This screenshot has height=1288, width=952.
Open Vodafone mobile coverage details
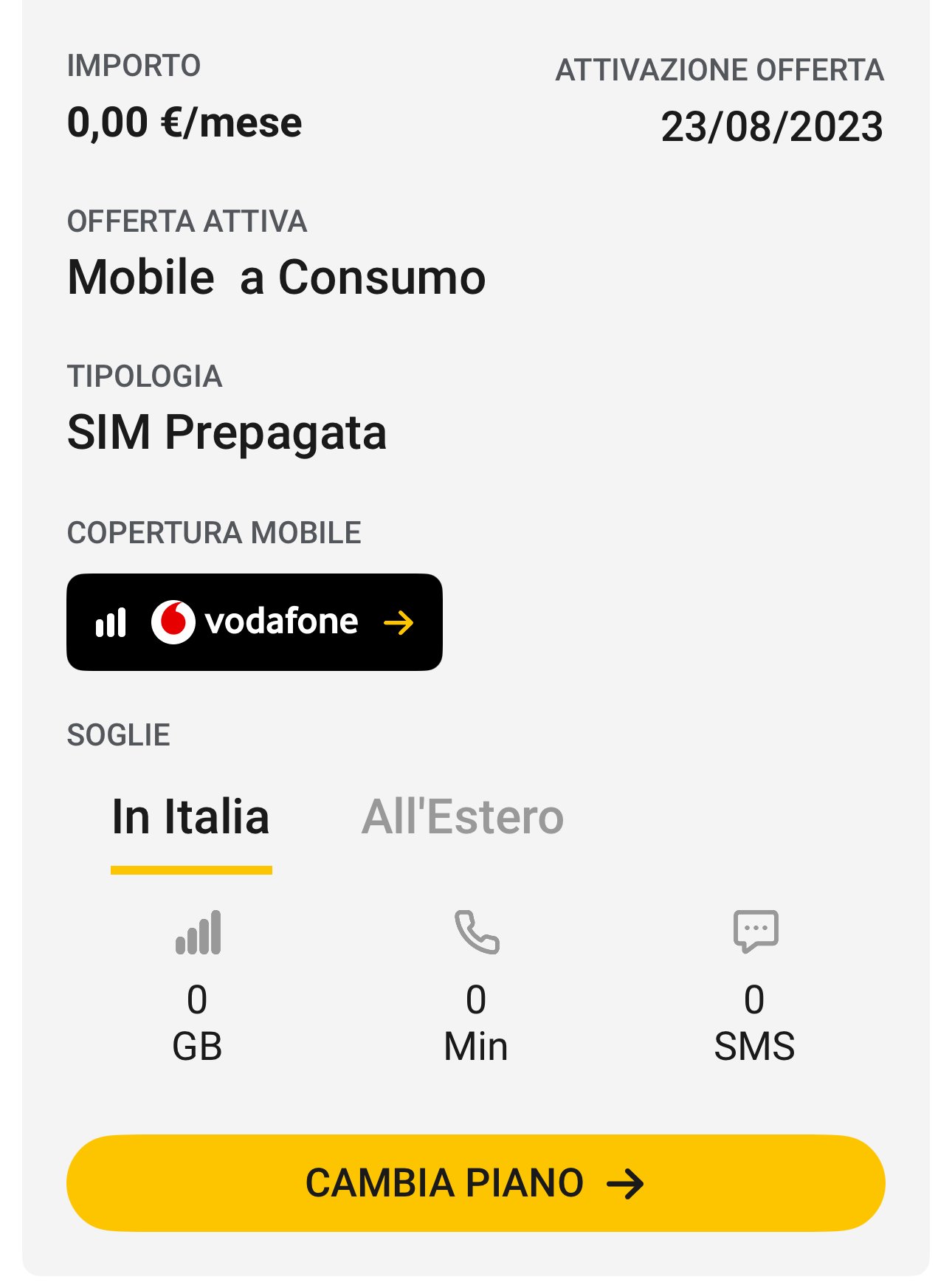click(254, 622)
